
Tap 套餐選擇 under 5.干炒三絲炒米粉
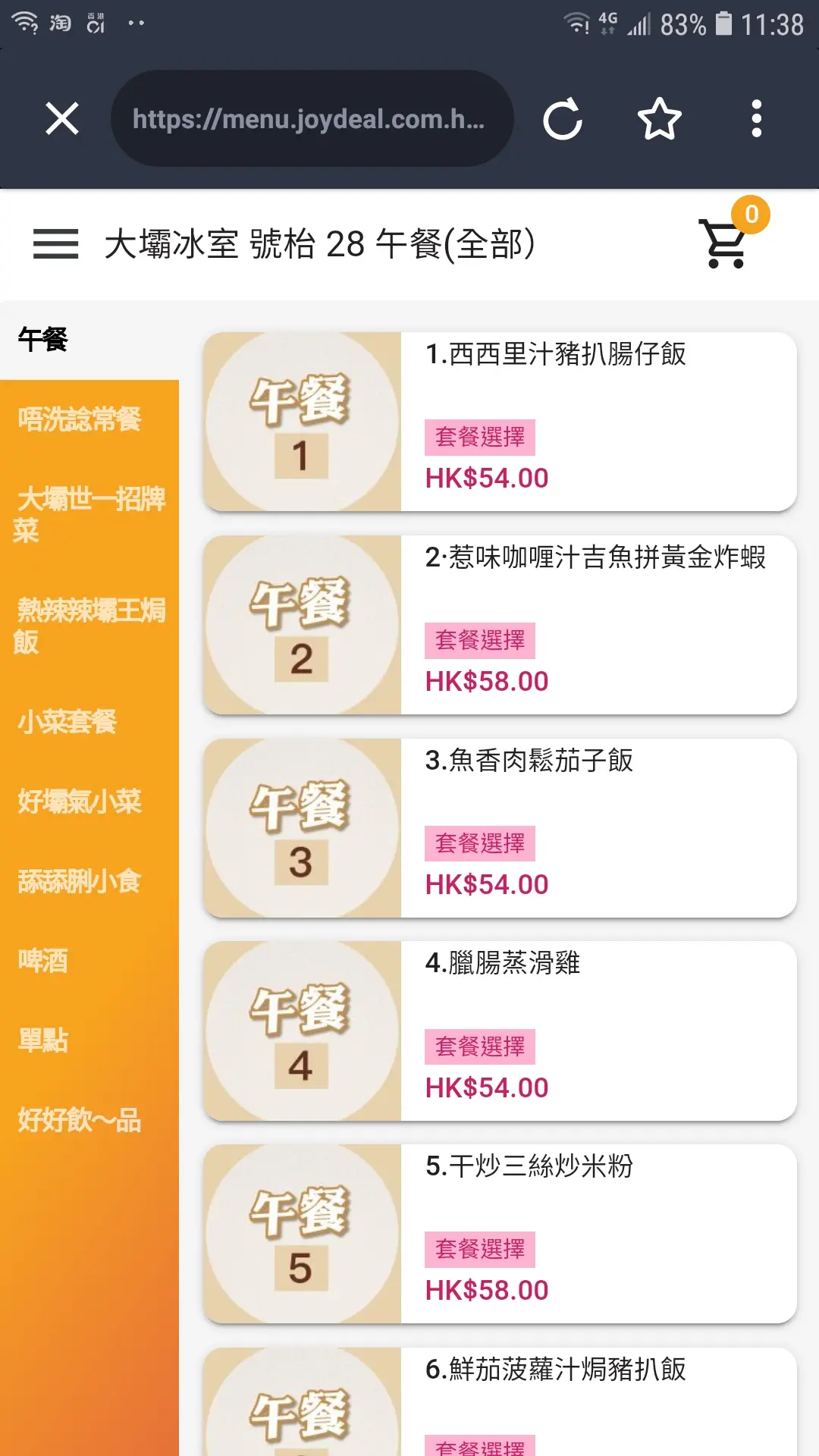pyautogui.click(x=480, y=1249)
